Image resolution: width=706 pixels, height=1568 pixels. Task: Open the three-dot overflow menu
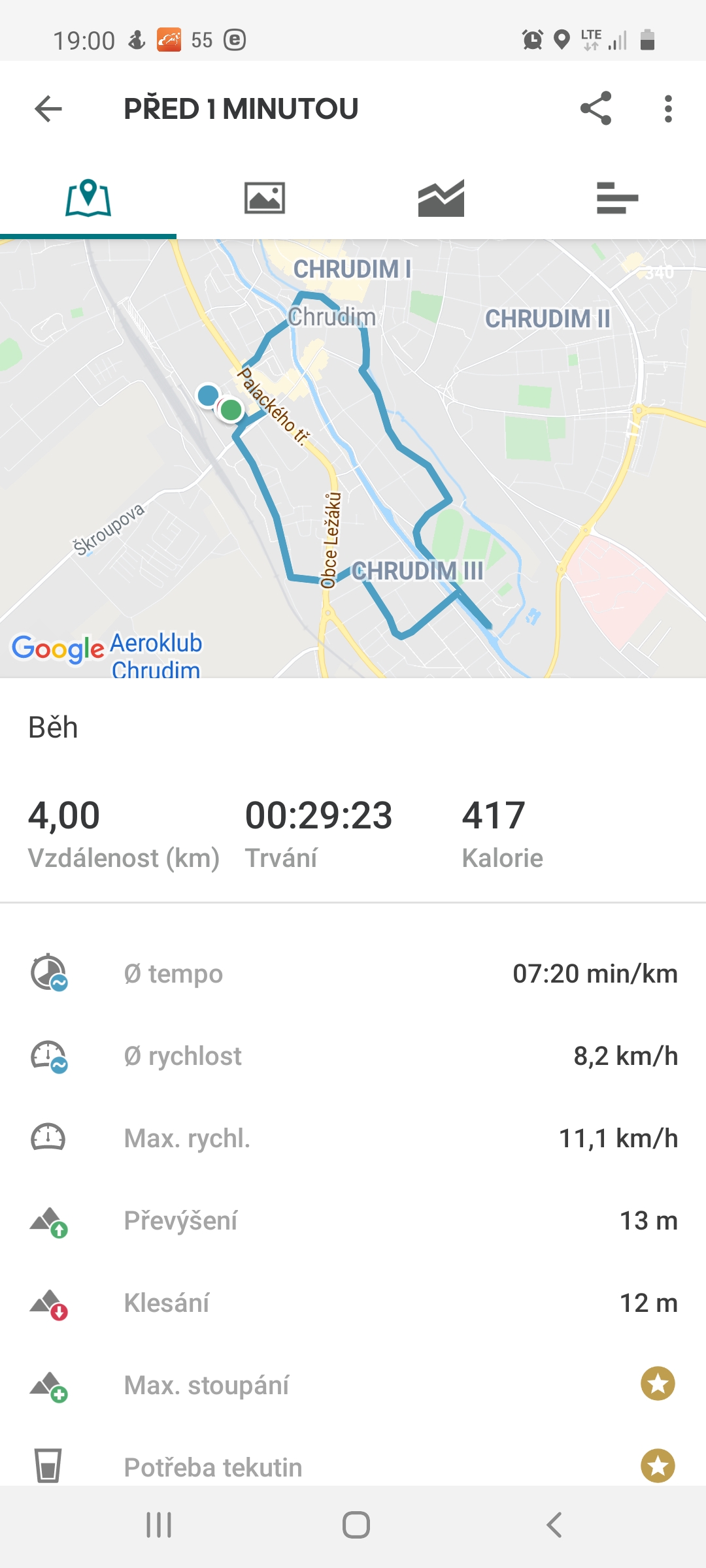(667, 108)
